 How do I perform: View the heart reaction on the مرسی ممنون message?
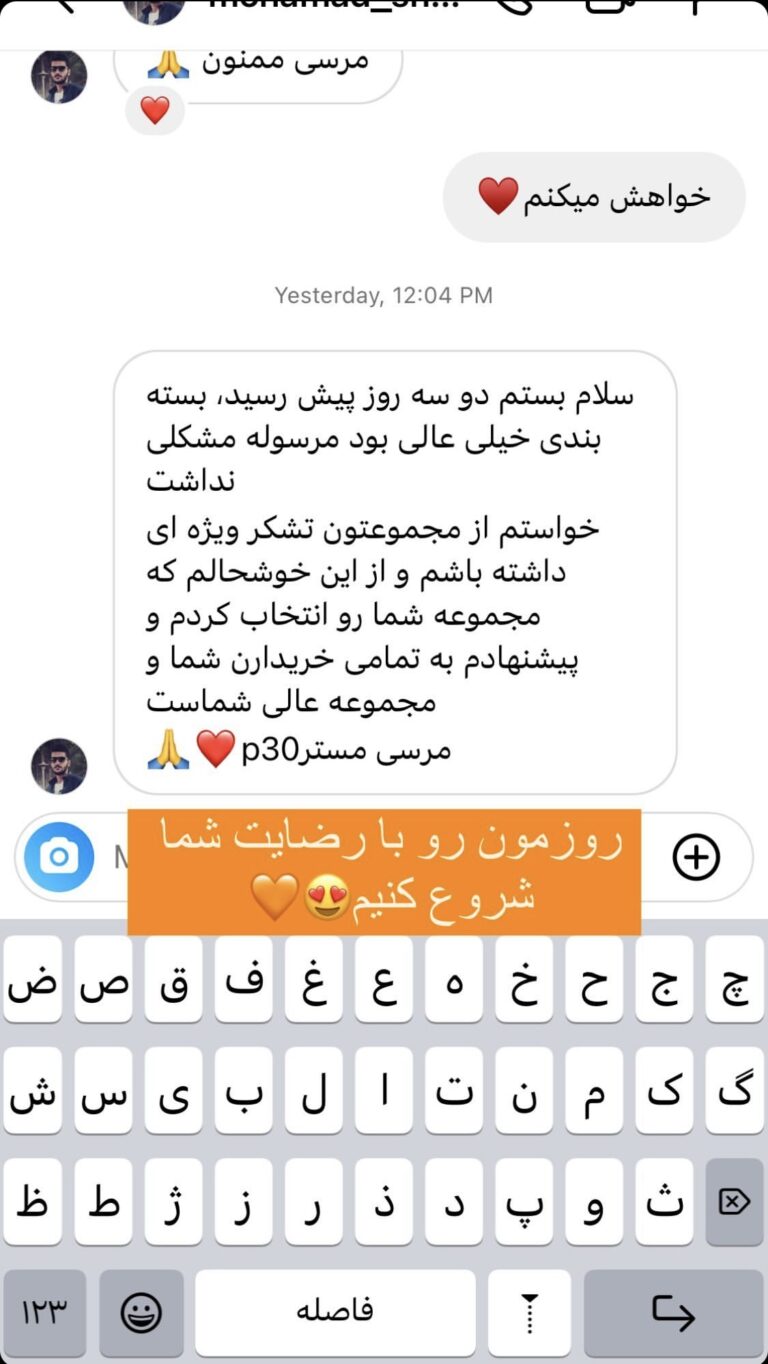click(155, 110)
